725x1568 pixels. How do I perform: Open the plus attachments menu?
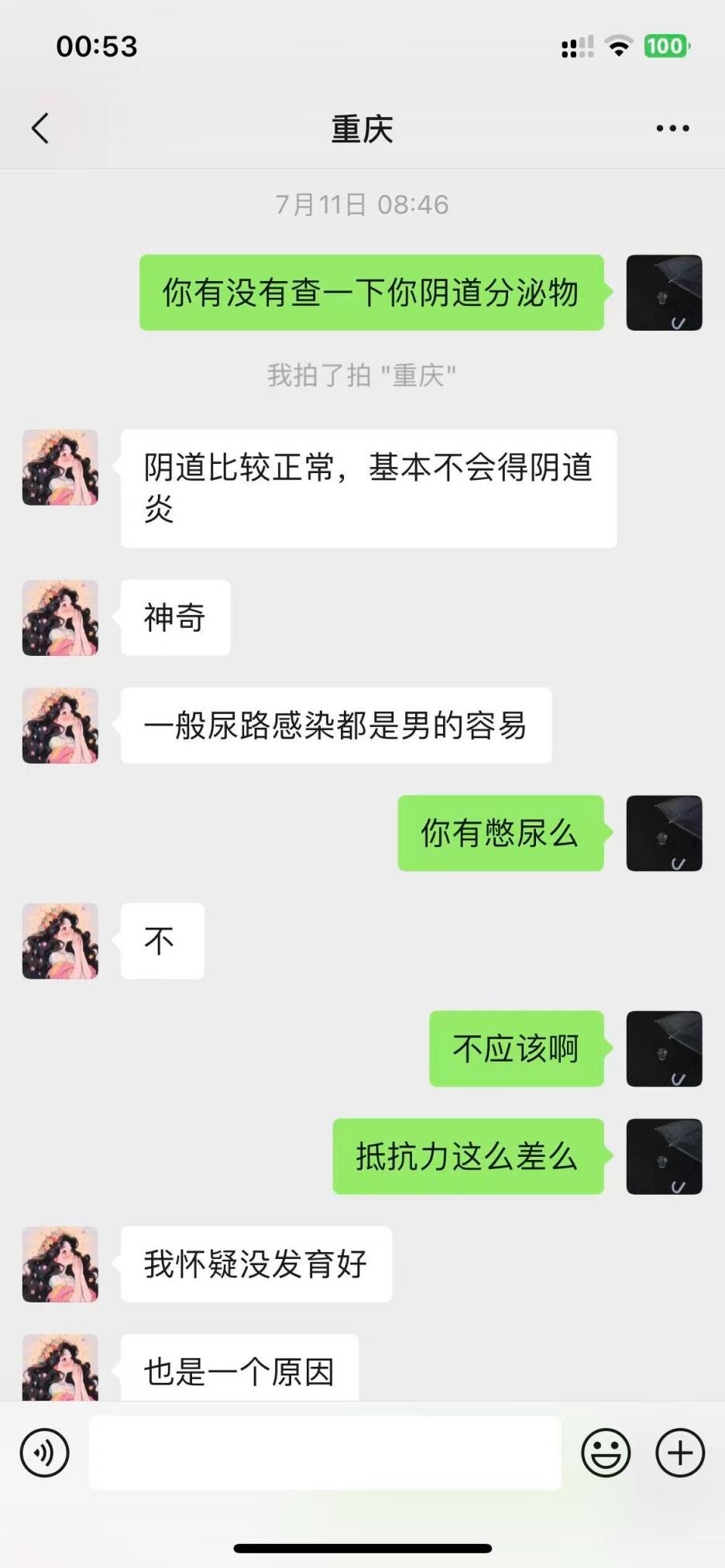tap(679, 1453)
